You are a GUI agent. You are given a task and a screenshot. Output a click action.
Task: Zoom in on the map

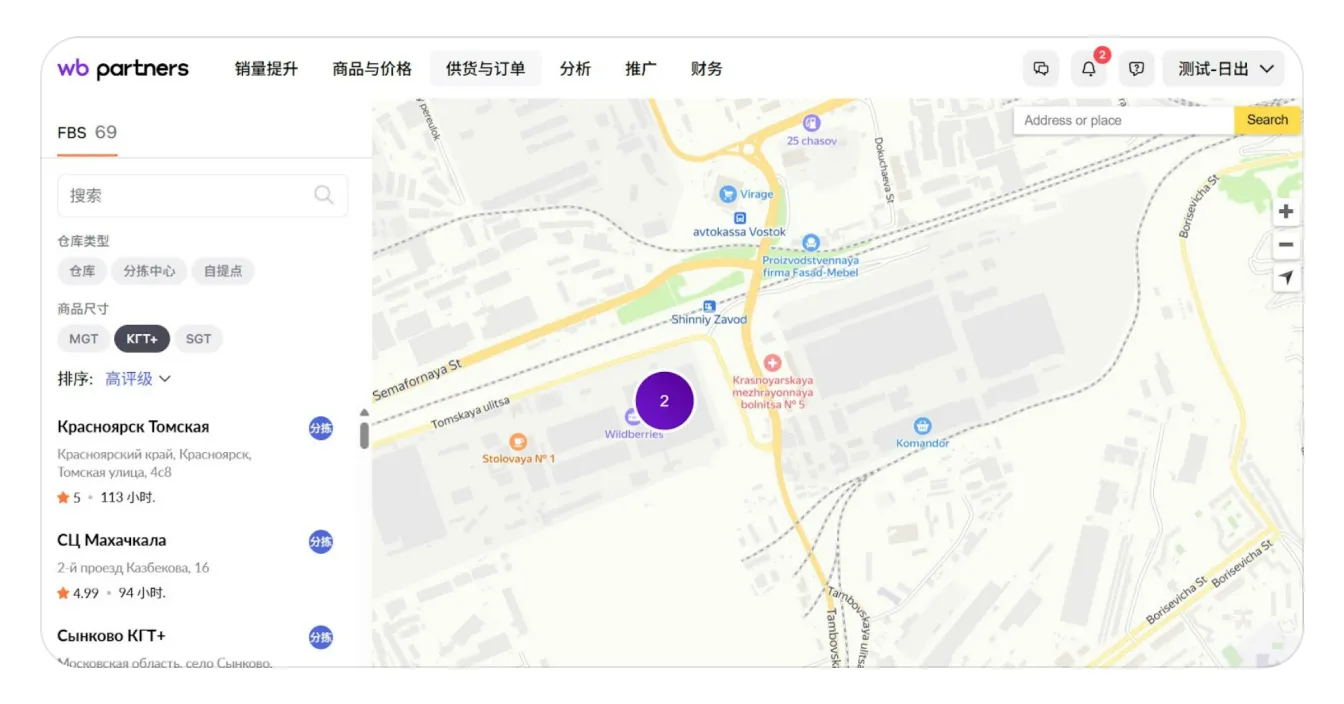(1286, 212)
